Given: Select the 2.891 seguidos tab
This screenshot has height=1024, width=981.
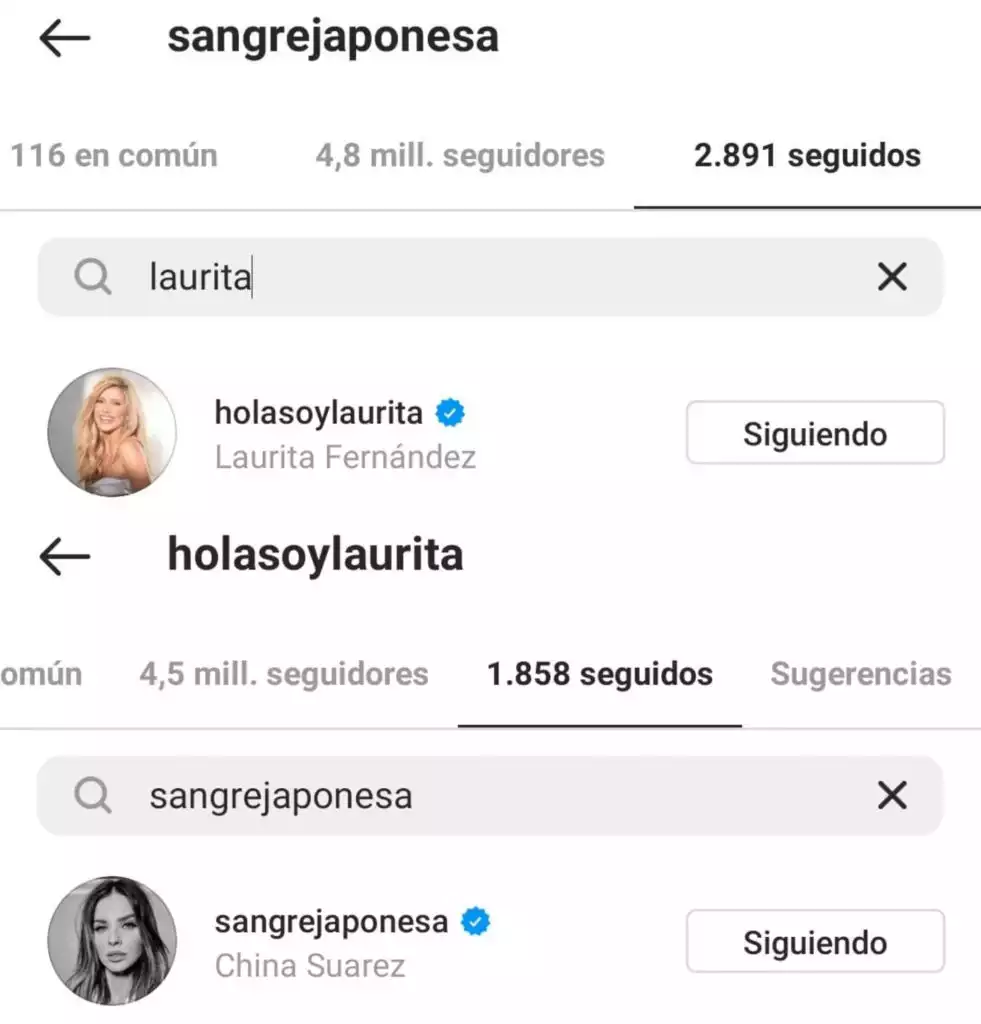Looking at the screenshot, I should [807, 156].
